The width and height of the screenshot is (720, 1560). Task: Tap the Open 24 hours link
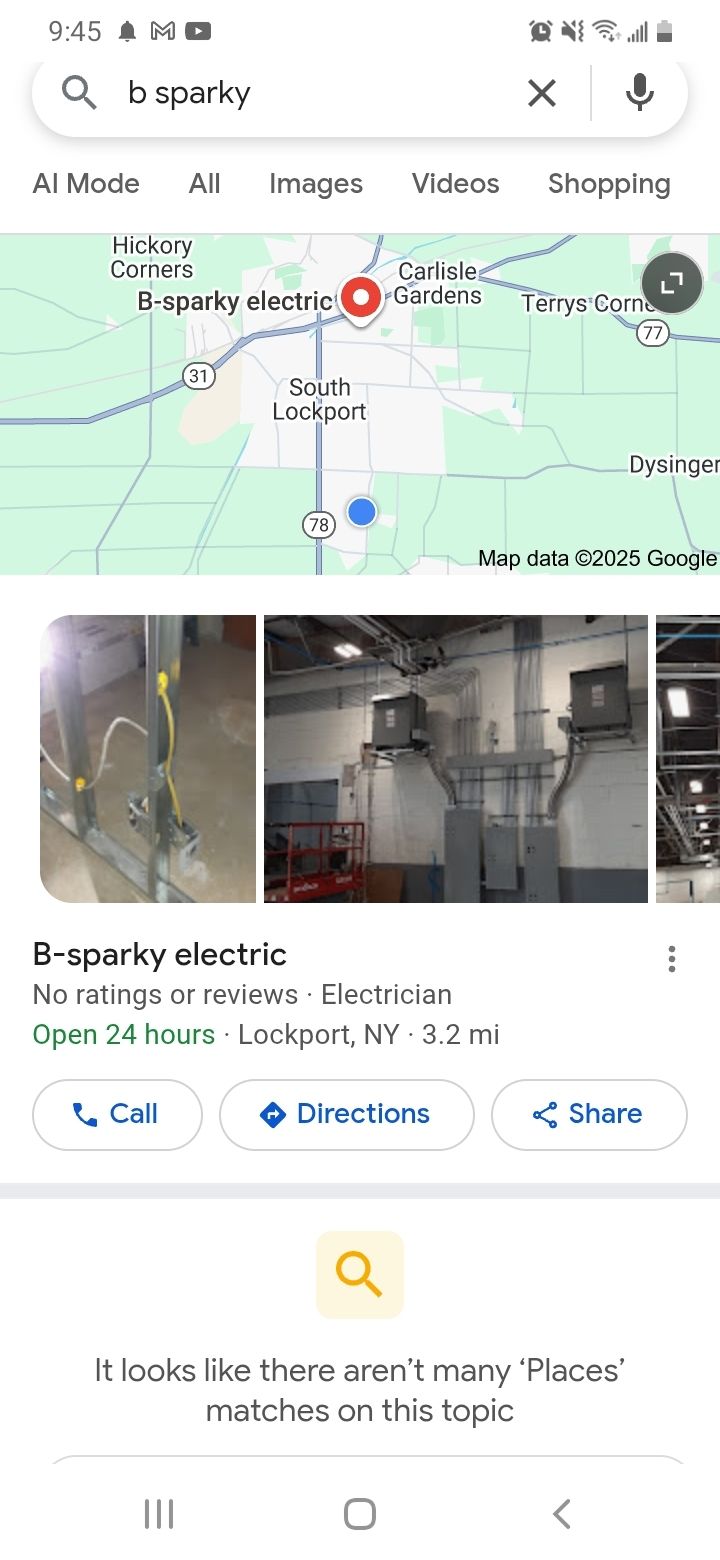122,1034
